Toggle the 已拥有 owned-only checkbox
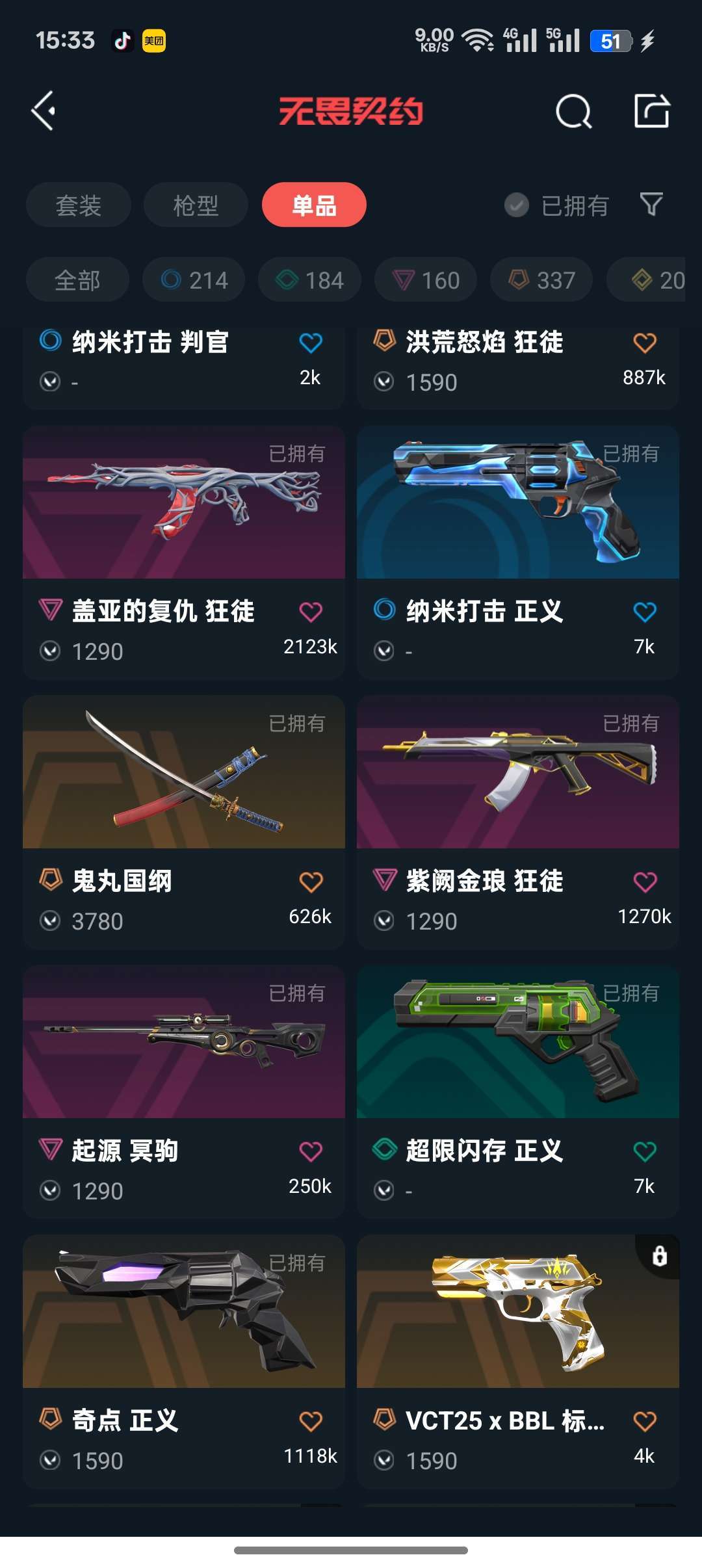Screen dimensions: 702x1568 tap(517, 205)
